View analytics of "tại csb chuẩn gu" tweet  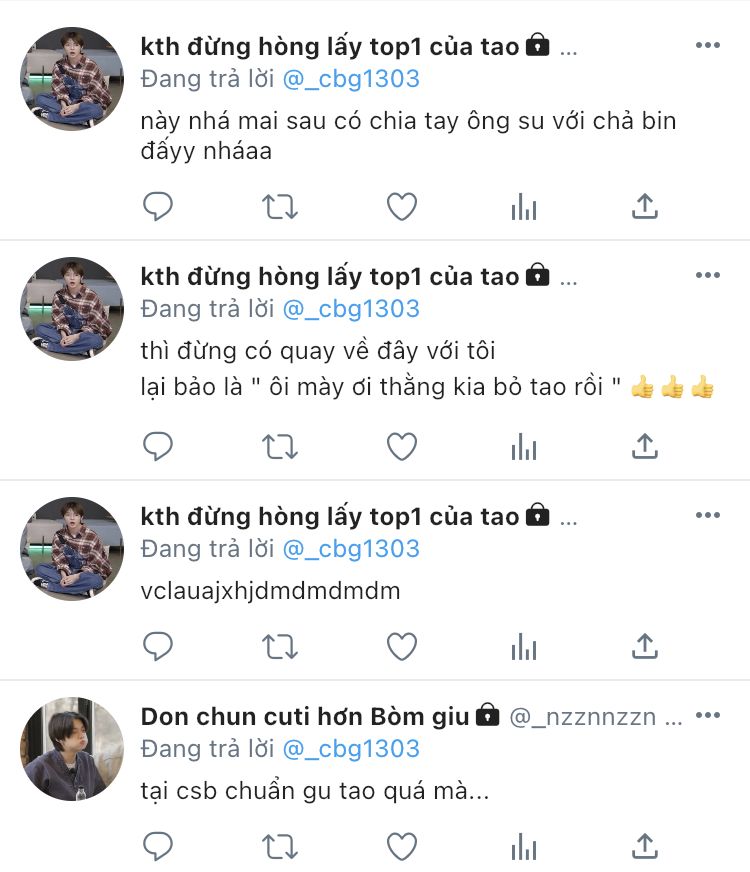[x=524, y=846]
